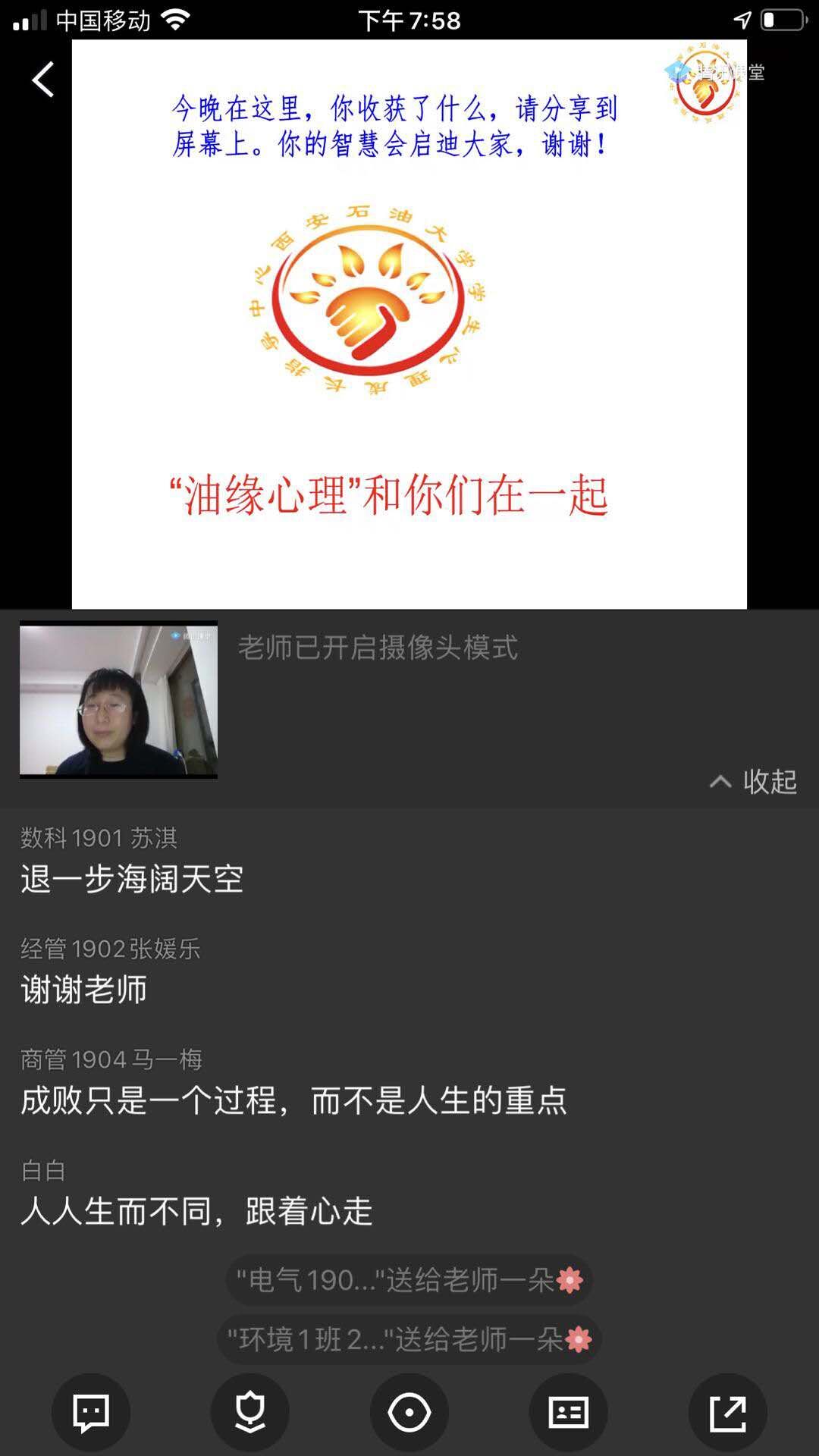Send the teacher a flower

(250, 1414)
